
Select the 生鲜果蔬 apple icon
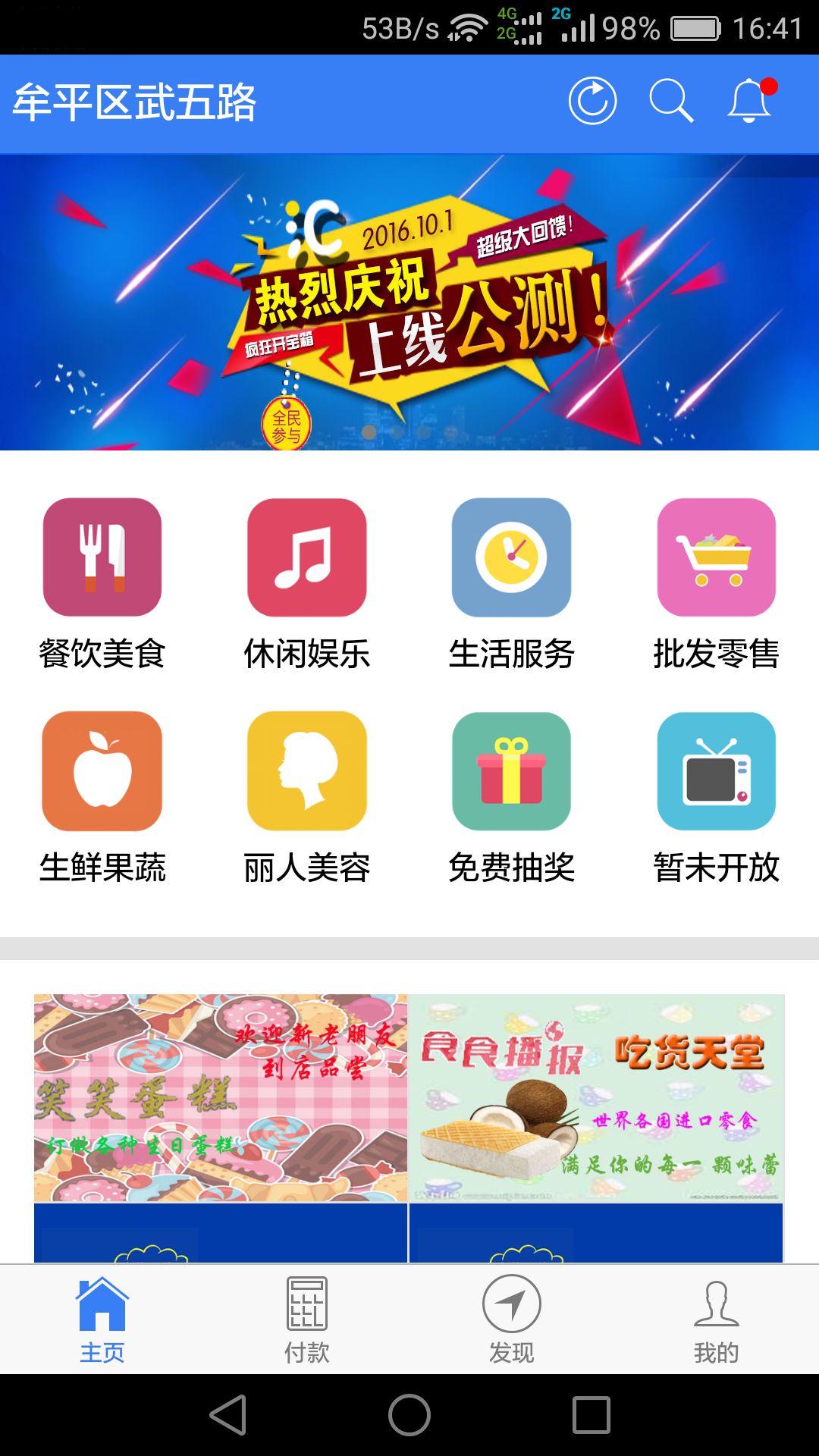coord(102,770)
